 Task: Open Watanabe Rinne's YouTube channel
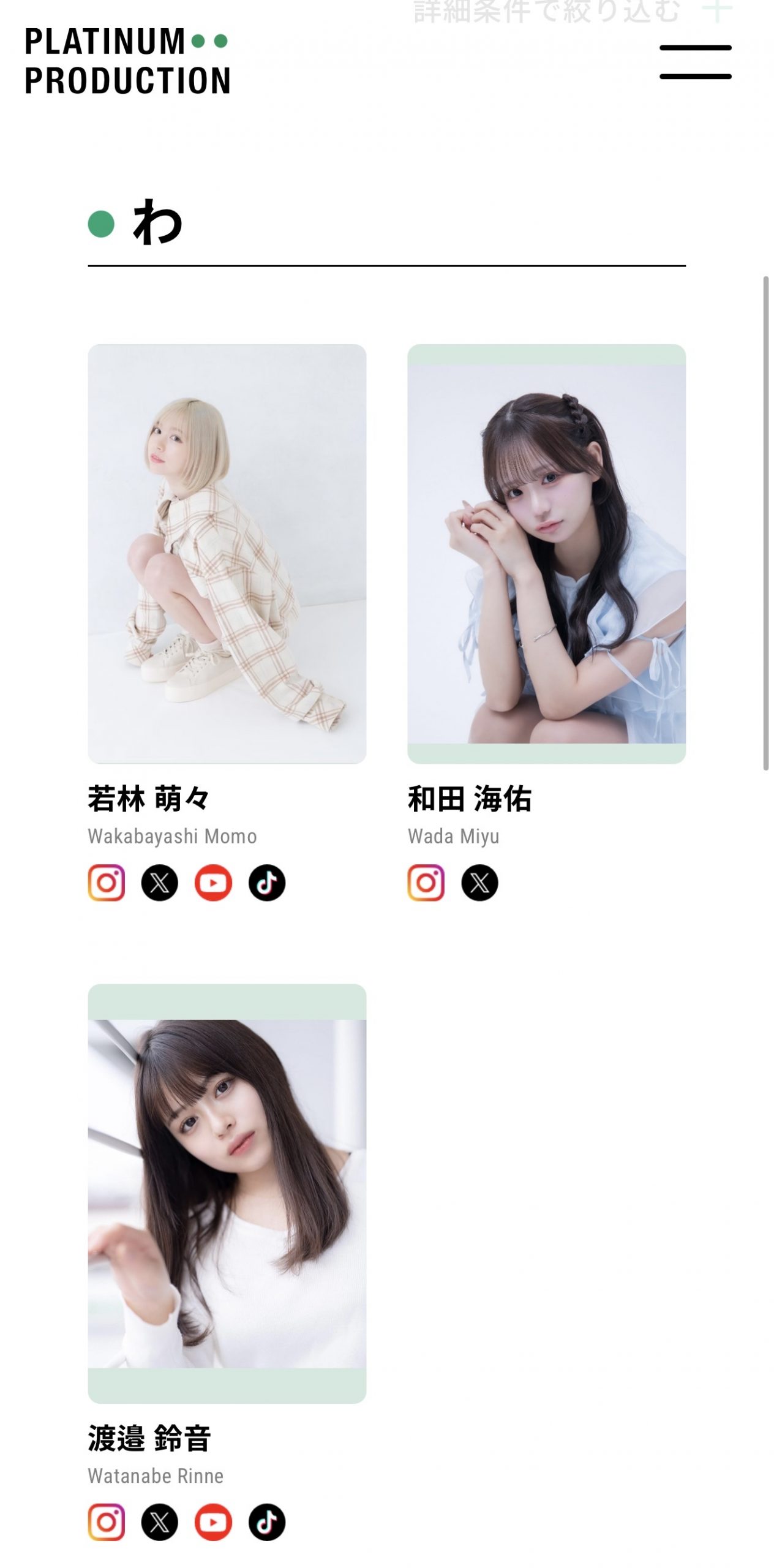point(213,1522)
